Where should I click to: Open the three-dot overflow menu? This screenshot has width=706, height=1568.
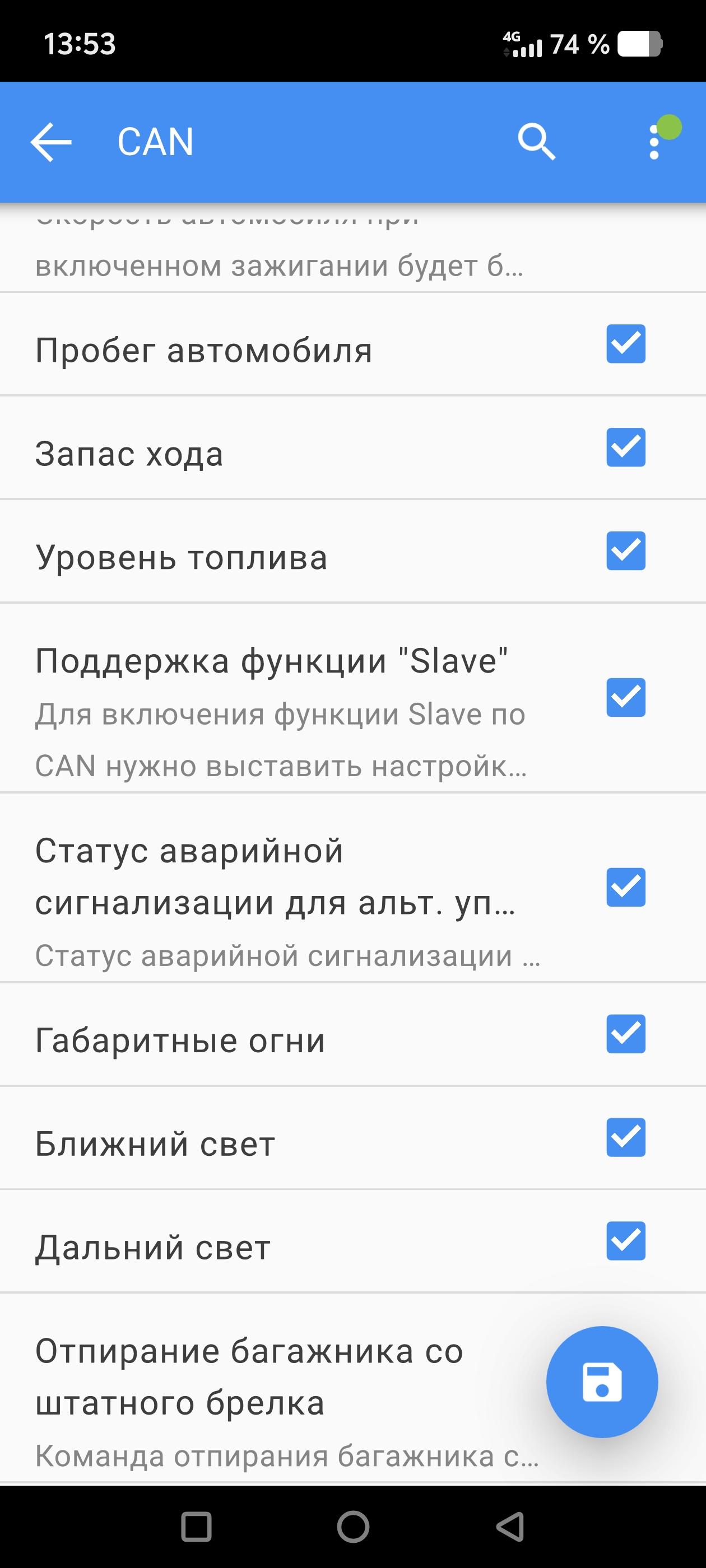(x=654, y=142)
